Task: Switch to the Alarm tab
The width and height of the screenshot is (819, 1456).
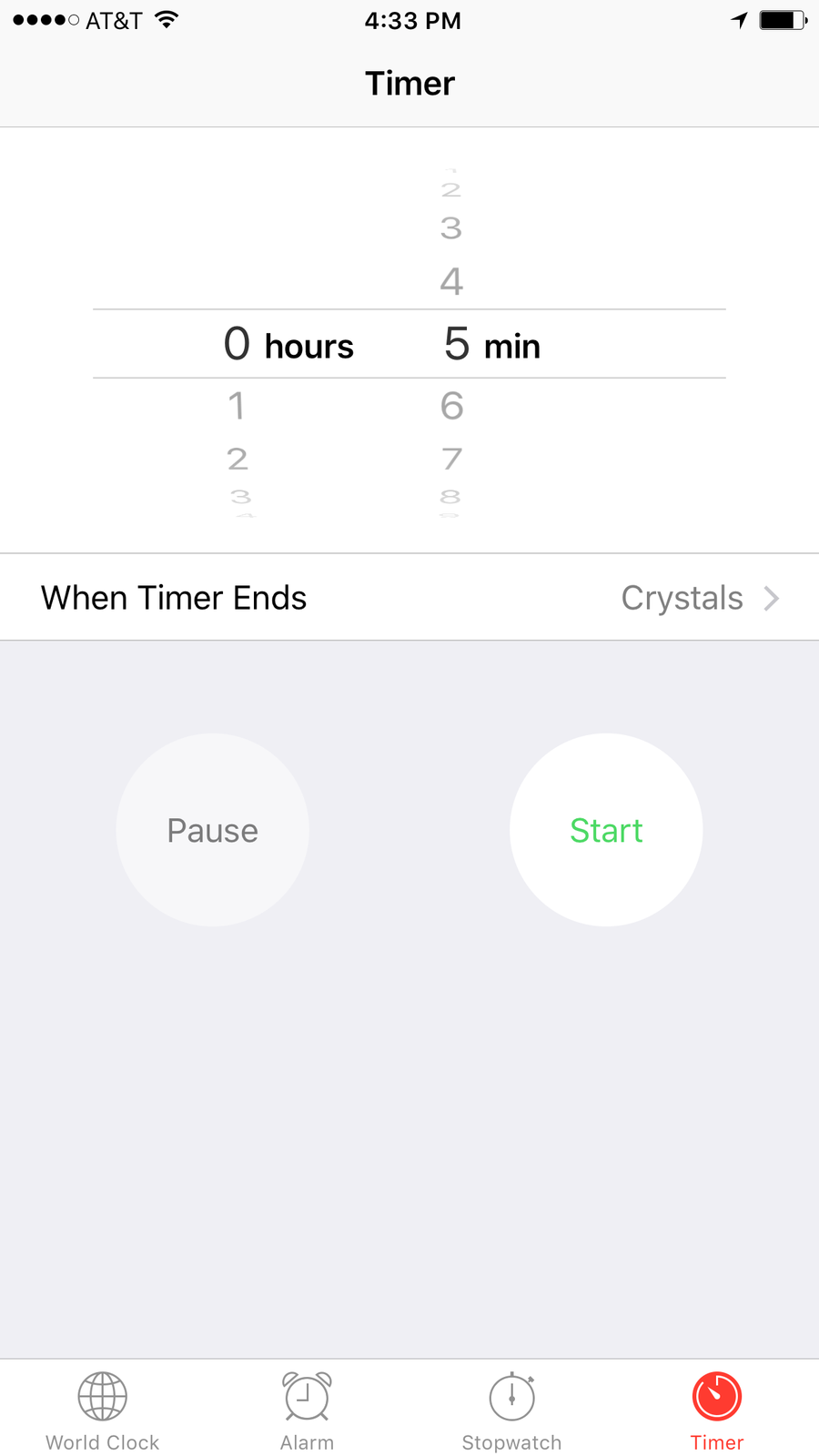Action: (x=307, y=1412)
